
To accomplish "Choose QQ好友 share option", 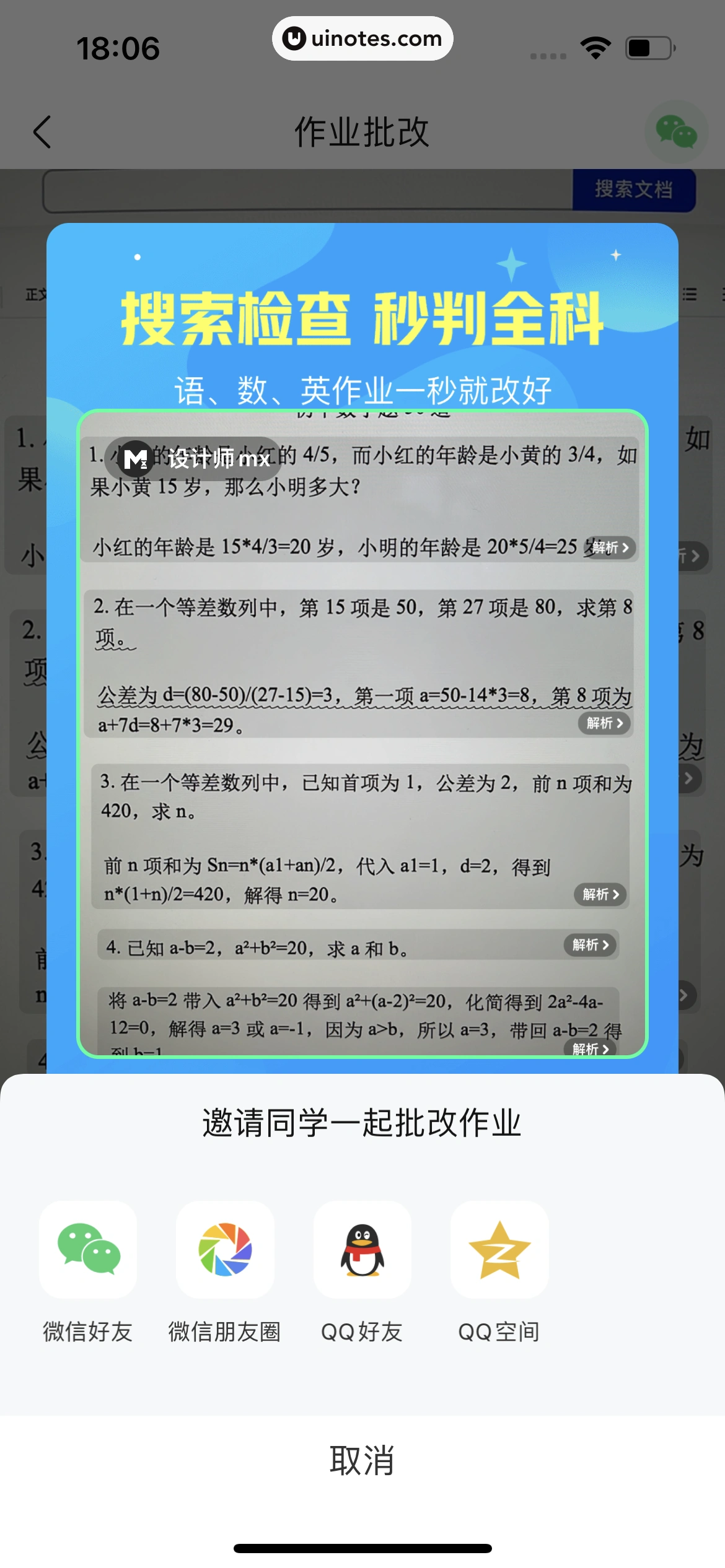I will 362,1249.
